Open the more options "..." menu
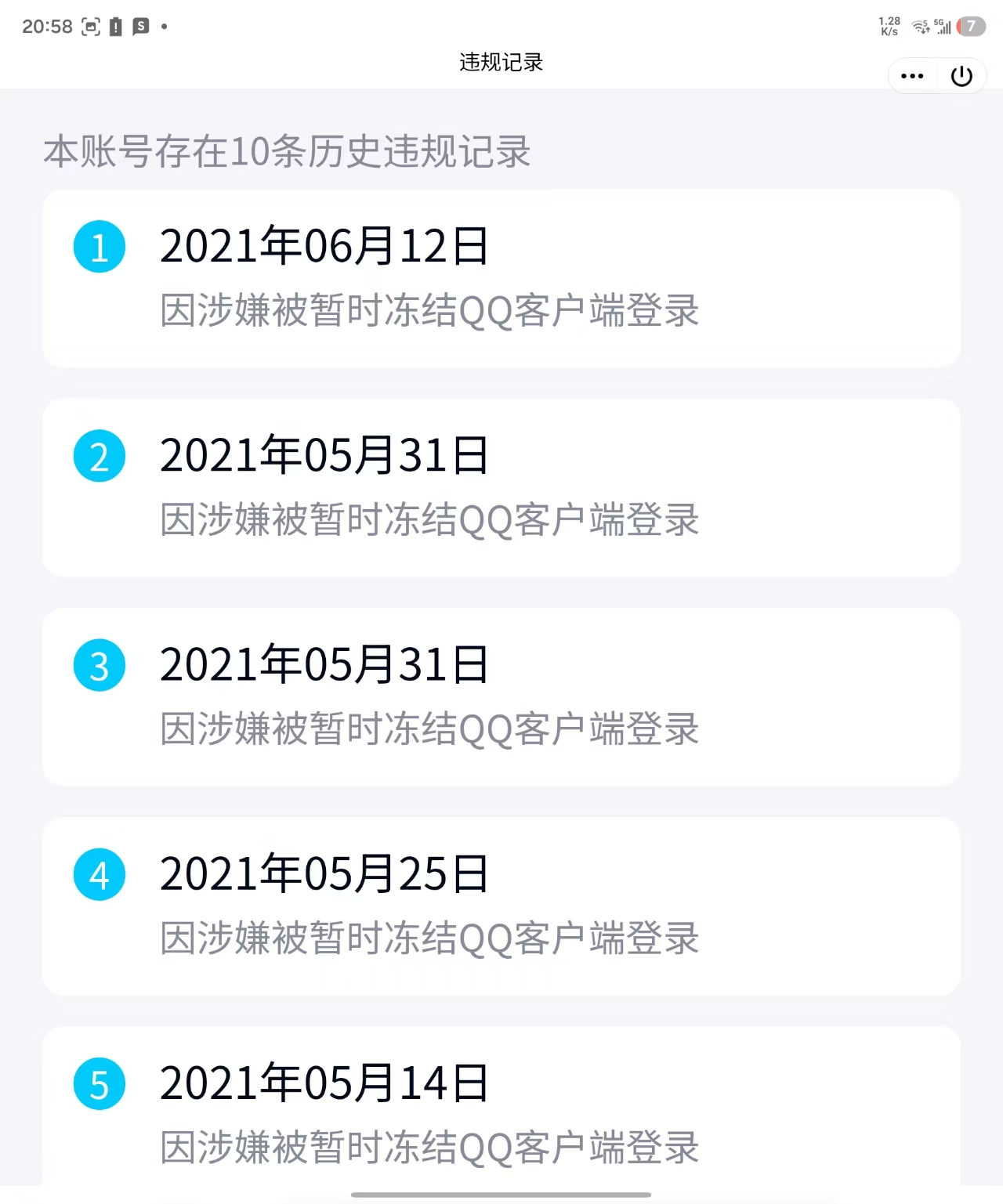 (x=911, y=75)
